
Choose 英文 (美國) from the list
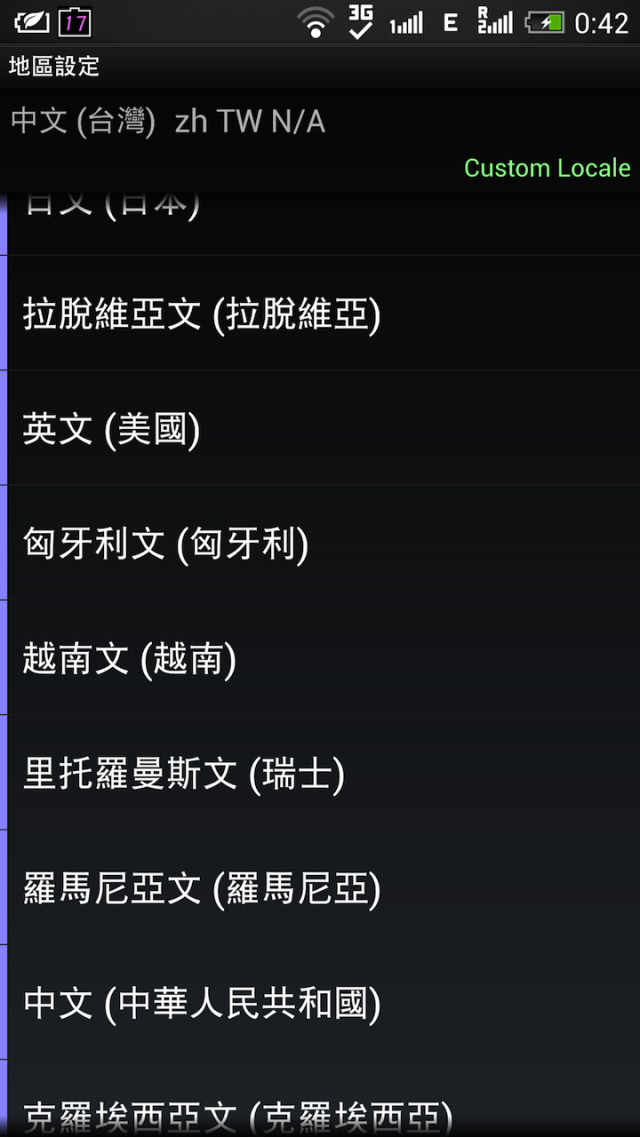324,428
